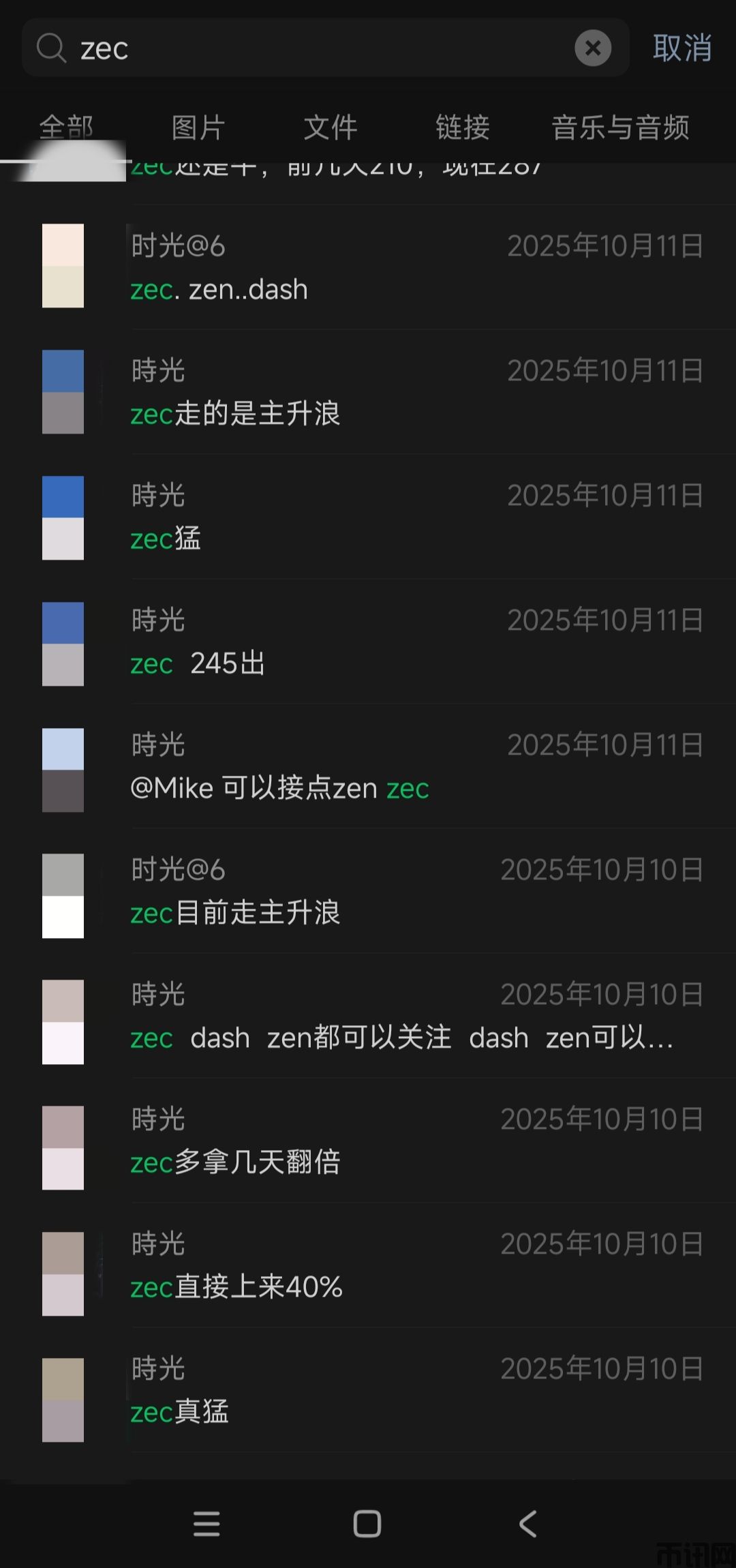The height and width of the screenshot is (1568, 736).
Task: View the 'zec猛' message
Action: [x=416, y=517]
